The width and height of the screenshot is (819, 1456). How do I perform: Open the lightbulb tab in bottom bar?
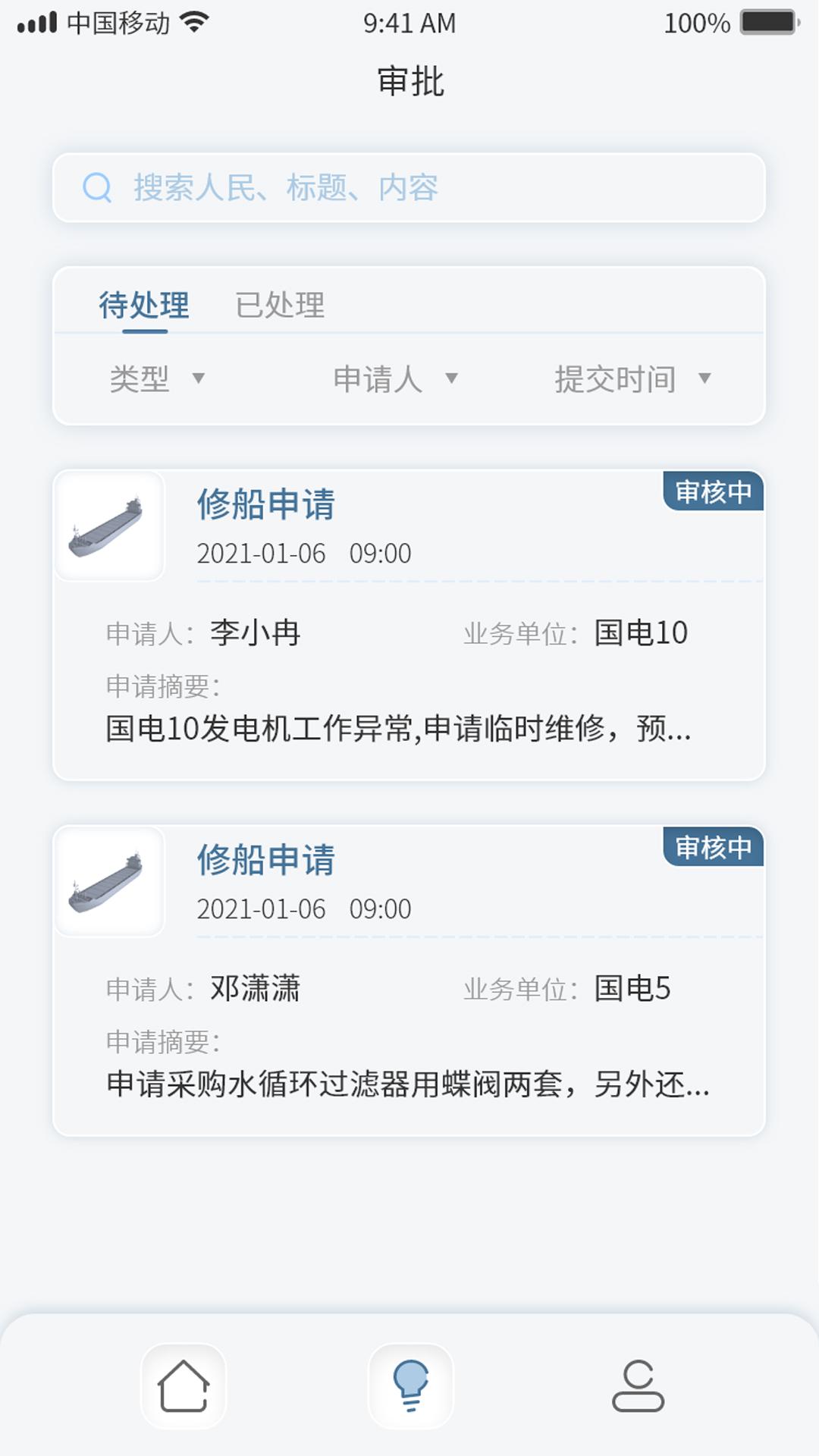click(410, 1386)
